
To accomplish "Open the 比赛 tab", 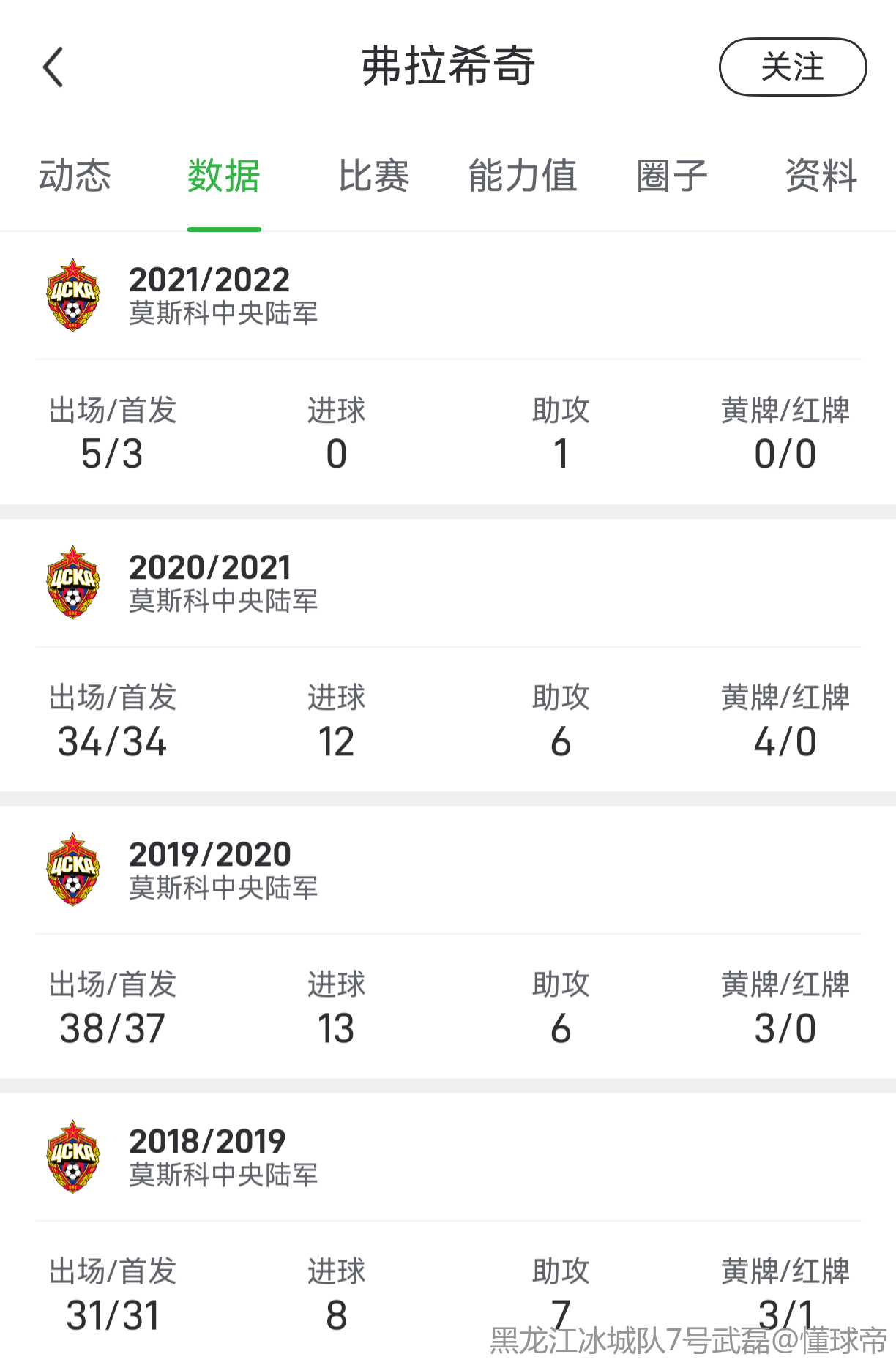I will pyautogui.click(x=373, y=176).
